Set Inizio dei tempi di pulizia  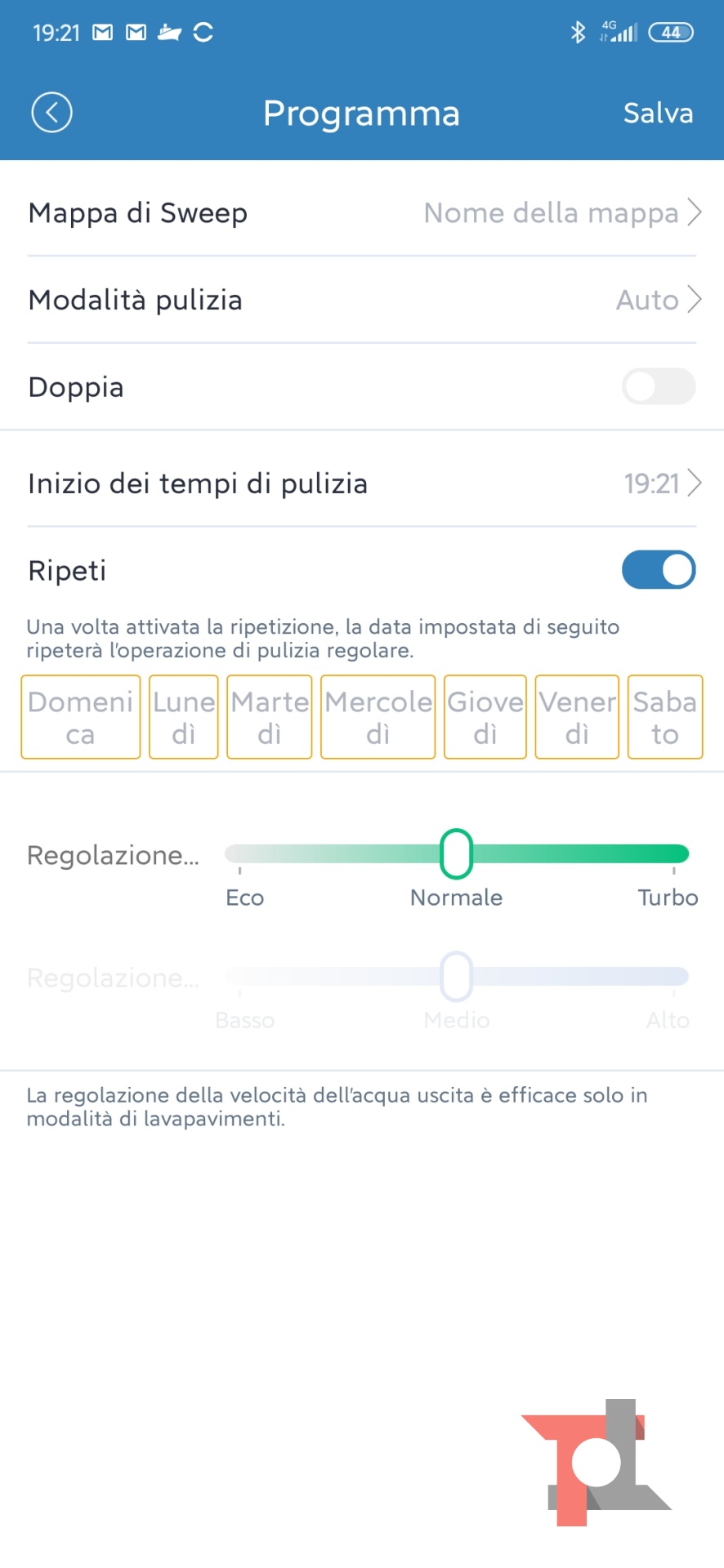(362, 483)
